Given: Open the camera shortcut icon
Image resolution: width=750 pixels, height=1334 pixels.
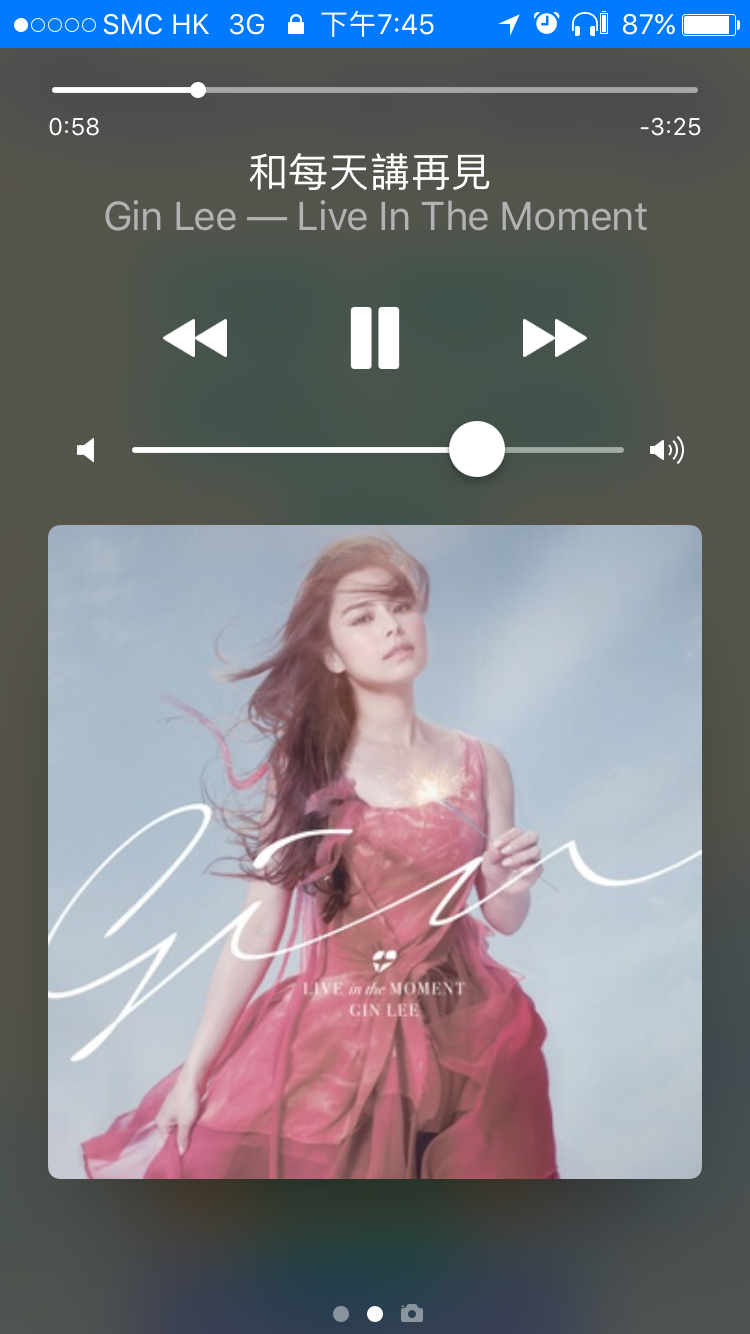Looking at the screenshot, I should tap(412, 1313).
